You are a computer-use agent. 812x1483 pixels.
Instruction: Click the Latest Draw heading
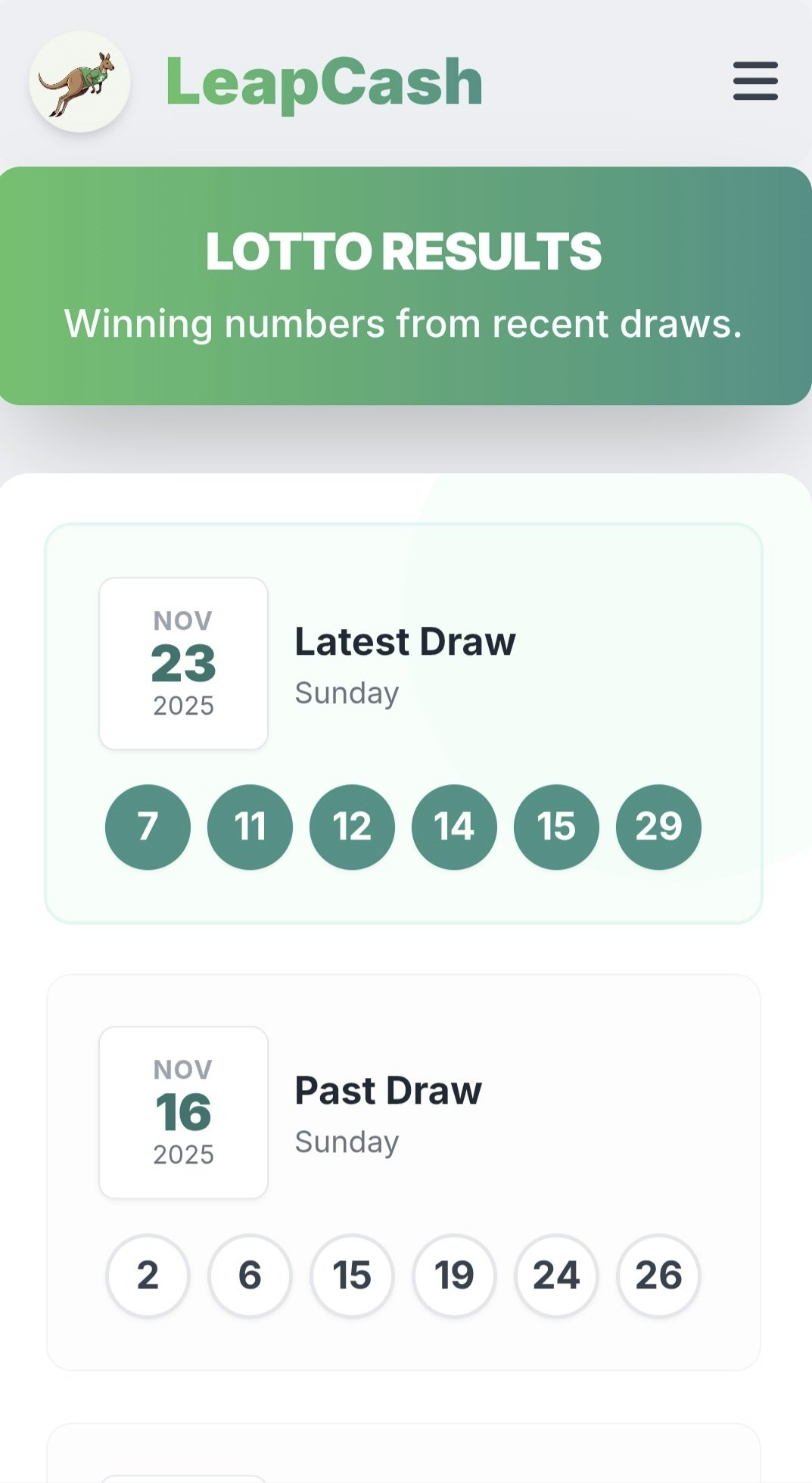405,642
